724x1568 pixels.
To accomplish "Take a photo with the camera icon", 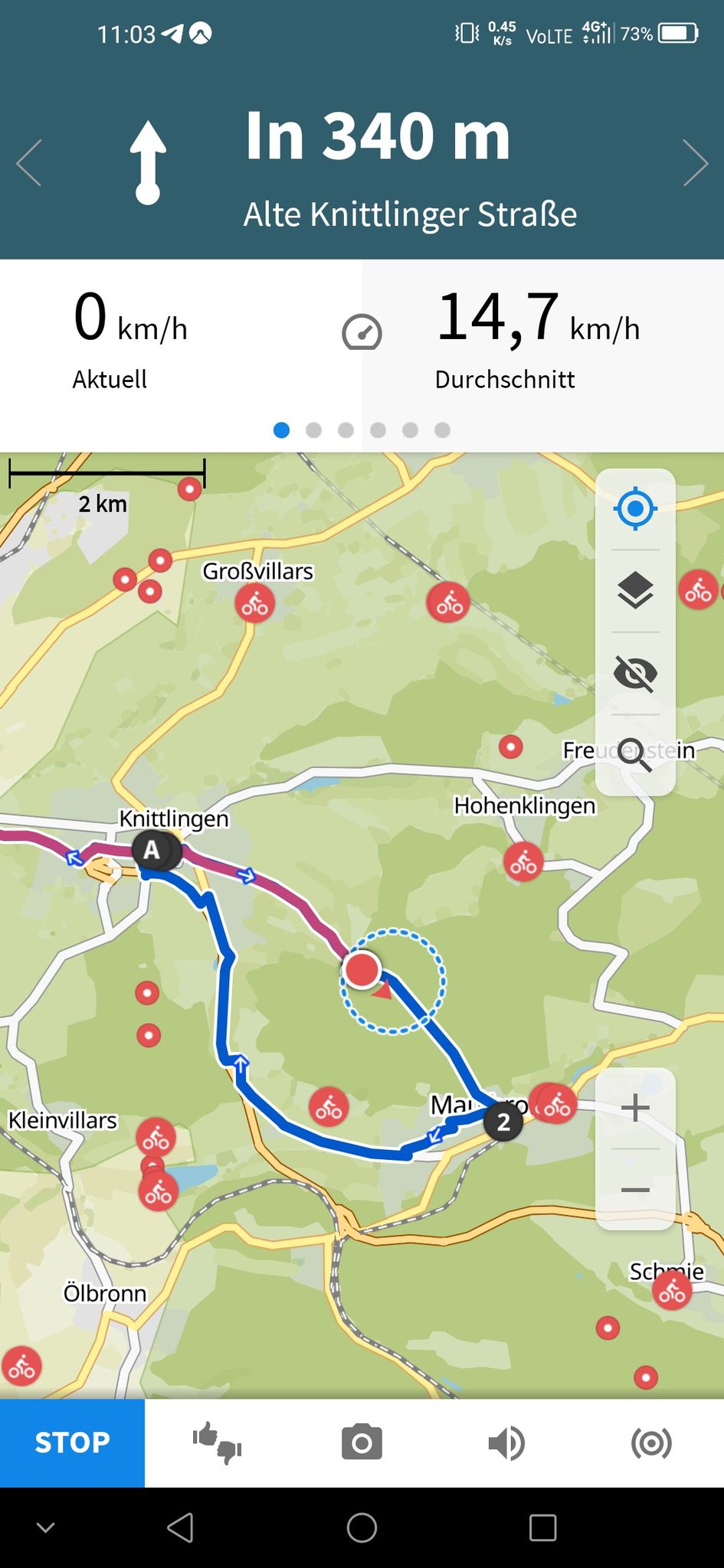I will 362,1443.
